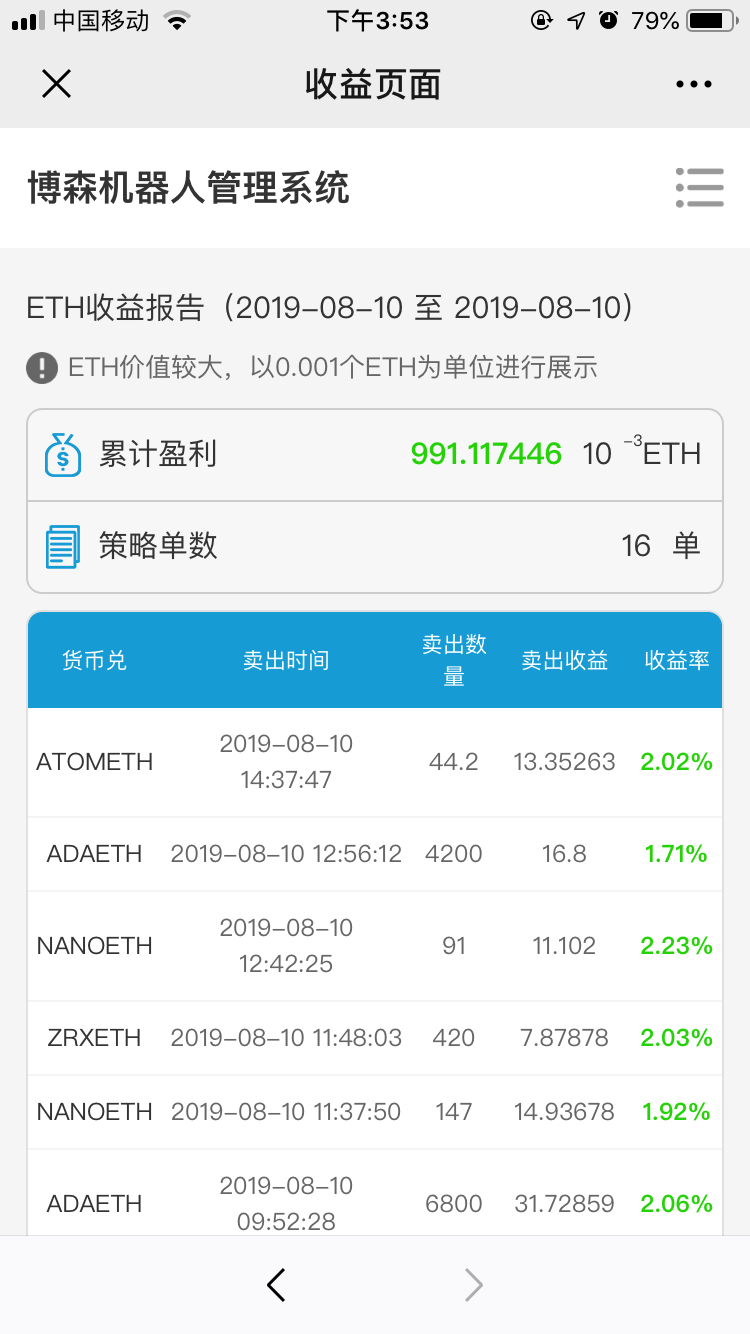
Task: Open the three-dot more options menu
Action: (694, 85)
